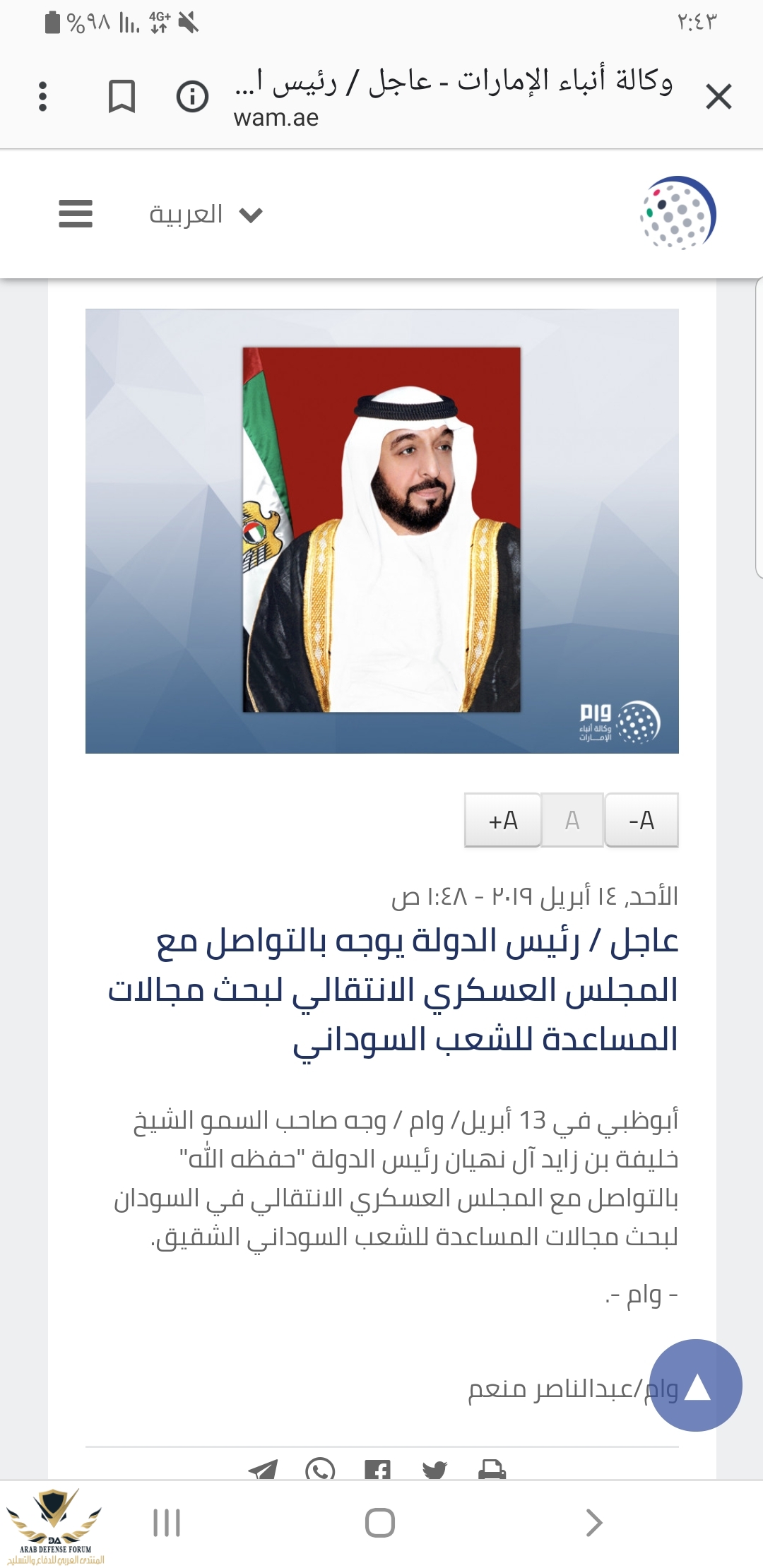Share the article on Twitter
The height and width of the screenshot is (1568, 763).
coord(434,1471)
